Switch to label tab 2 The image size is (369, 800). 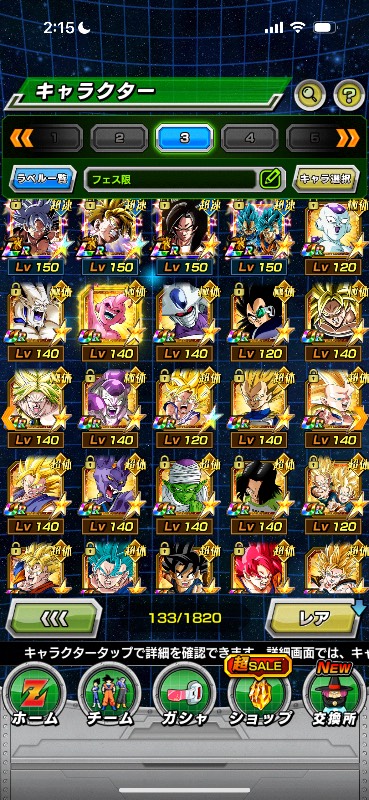(x=119, y=138)
